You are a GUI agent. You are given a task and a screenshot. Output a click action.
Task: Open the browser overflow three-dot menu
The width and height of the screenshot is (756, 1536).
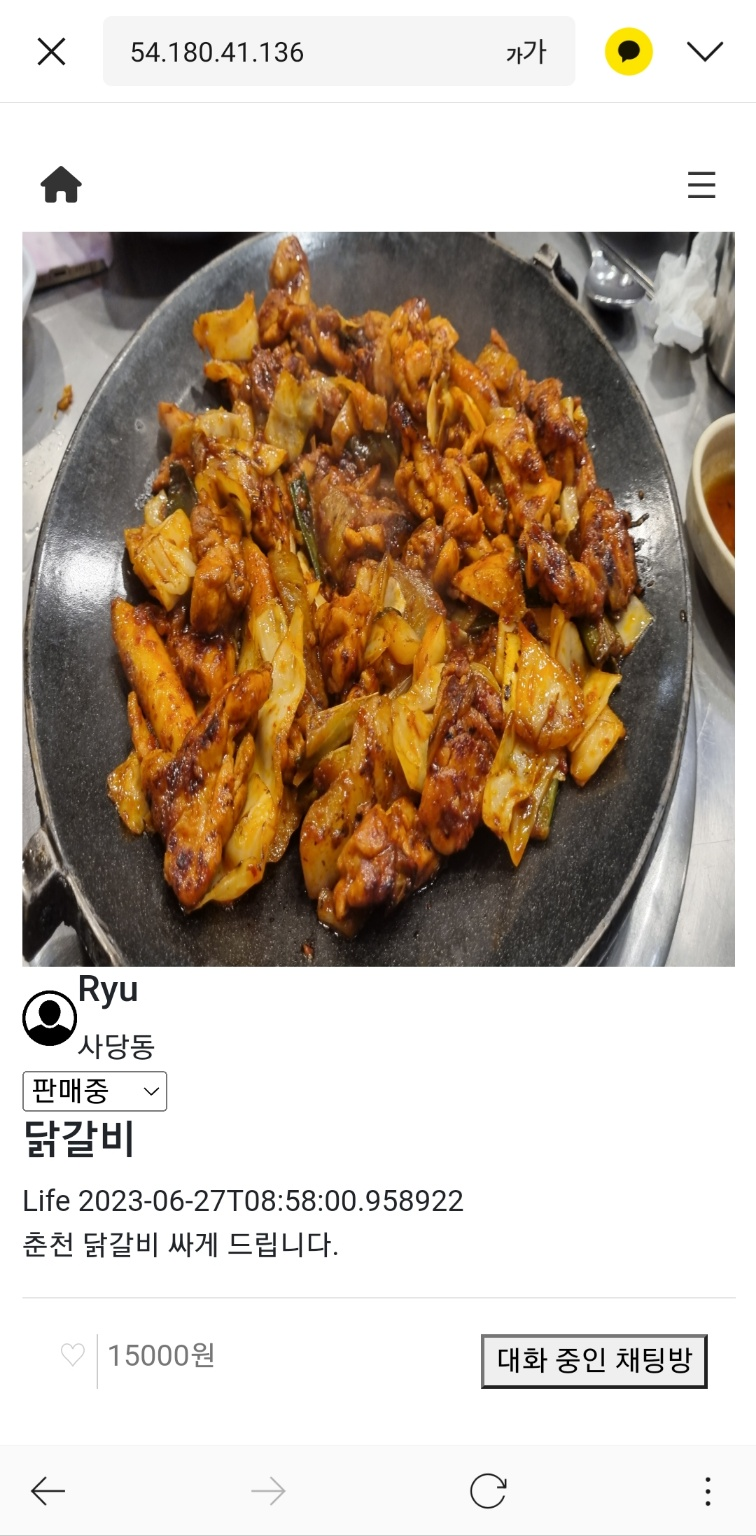pos(707,1490)
